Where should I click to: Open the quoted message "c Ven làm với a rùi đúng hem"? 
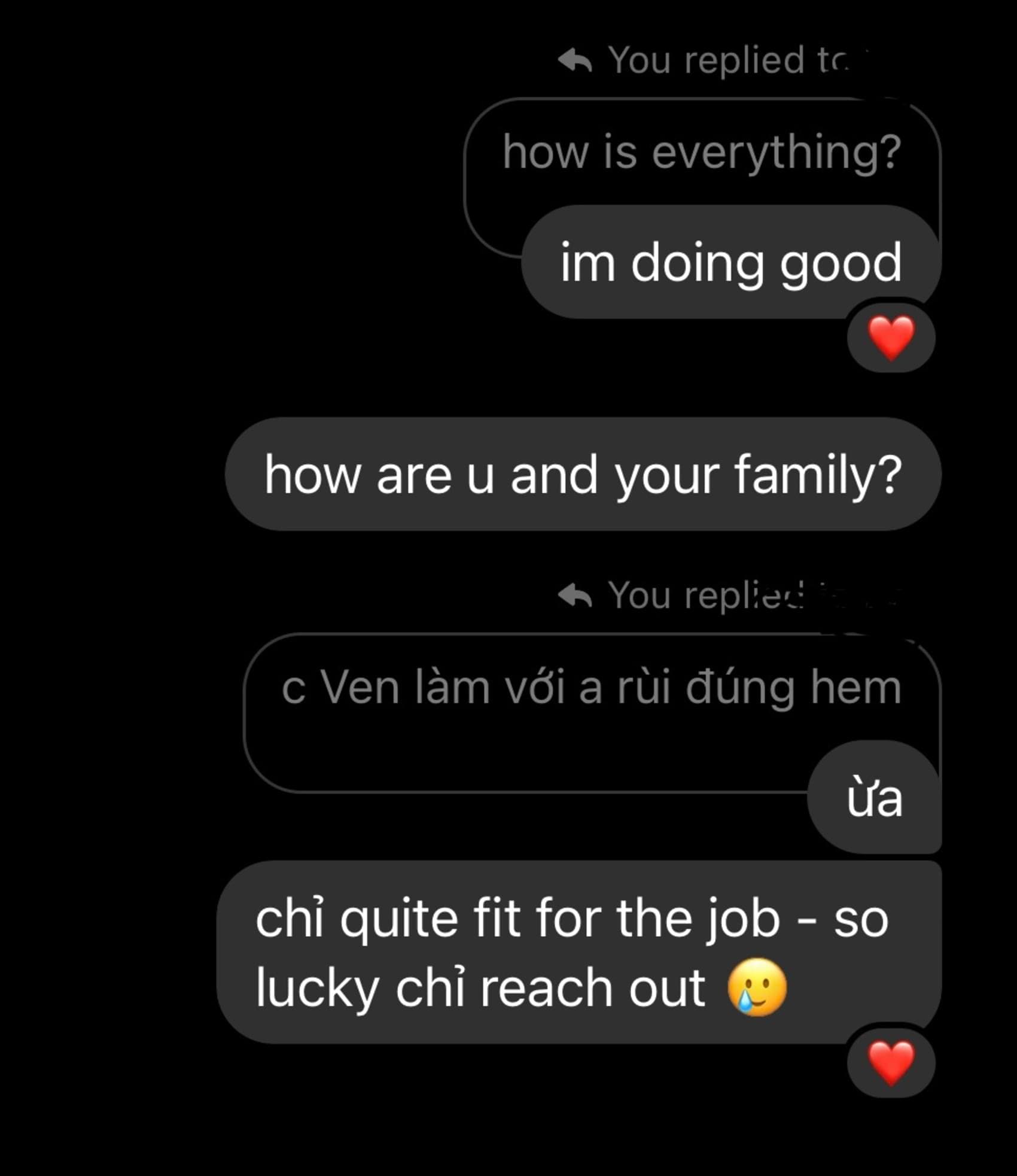pyautogui.click(x=591, y=688)
